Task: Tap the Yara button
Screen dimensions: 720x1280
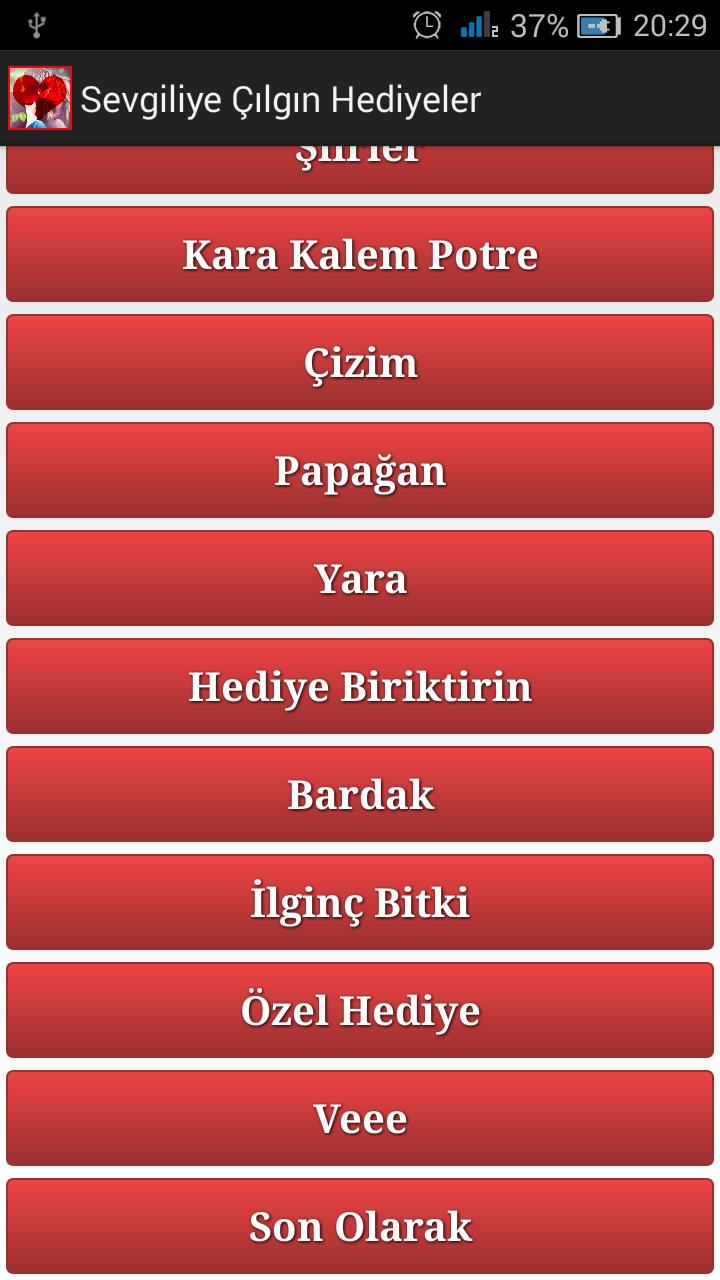Action: pyautogui.click(x=360, y=578)
